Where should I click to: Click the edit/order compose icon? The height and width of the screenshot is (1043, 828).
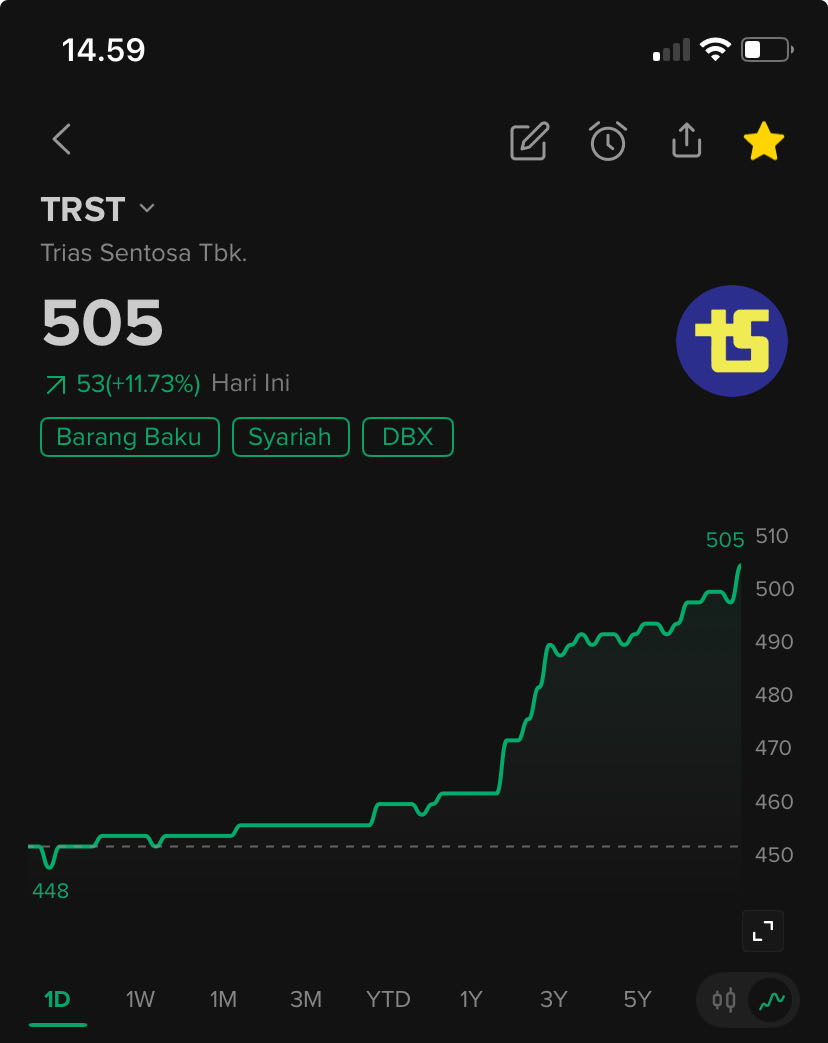pyautogui.click(x=528, y=141)
